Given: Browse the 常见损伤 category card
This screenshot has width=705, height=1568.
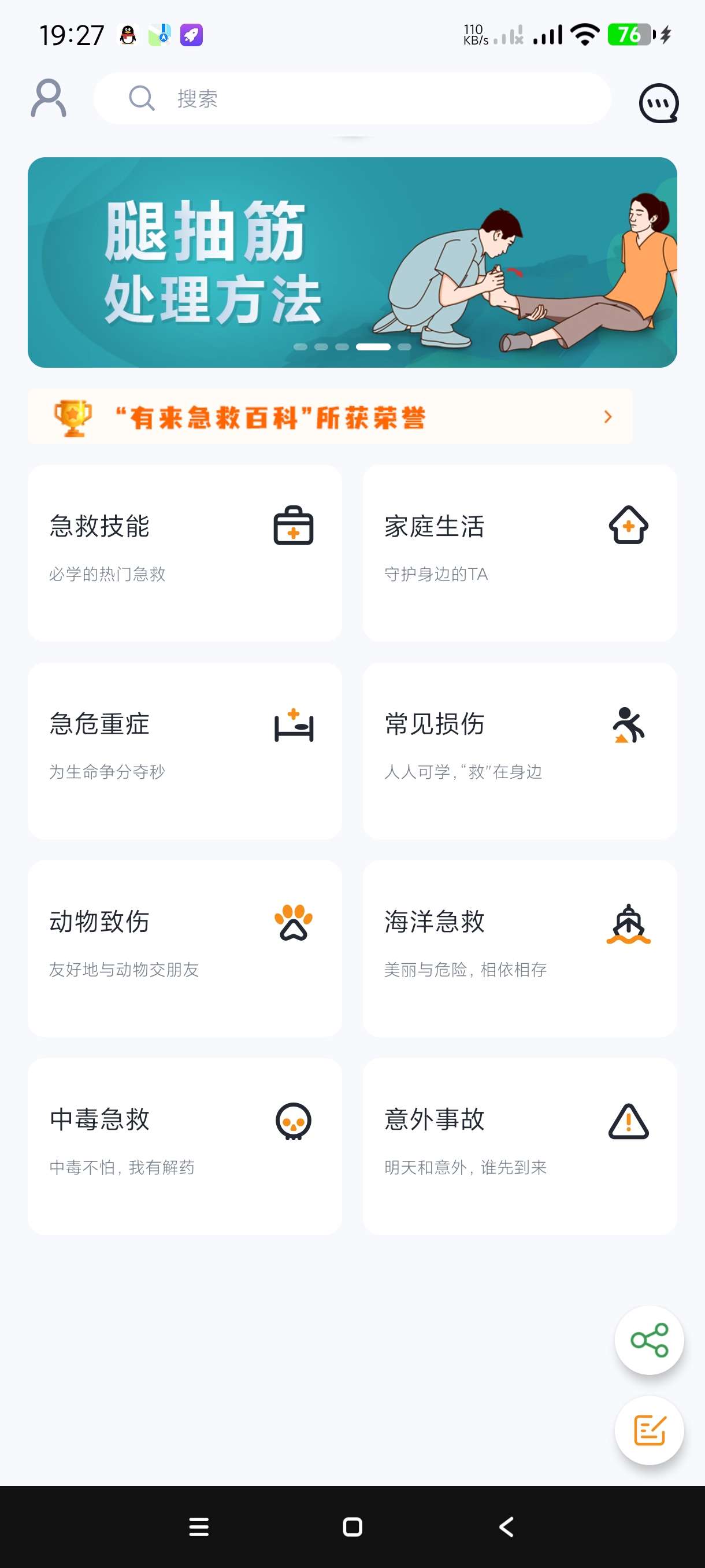Looking at the screenshot, I should click(x=520, y=750).
